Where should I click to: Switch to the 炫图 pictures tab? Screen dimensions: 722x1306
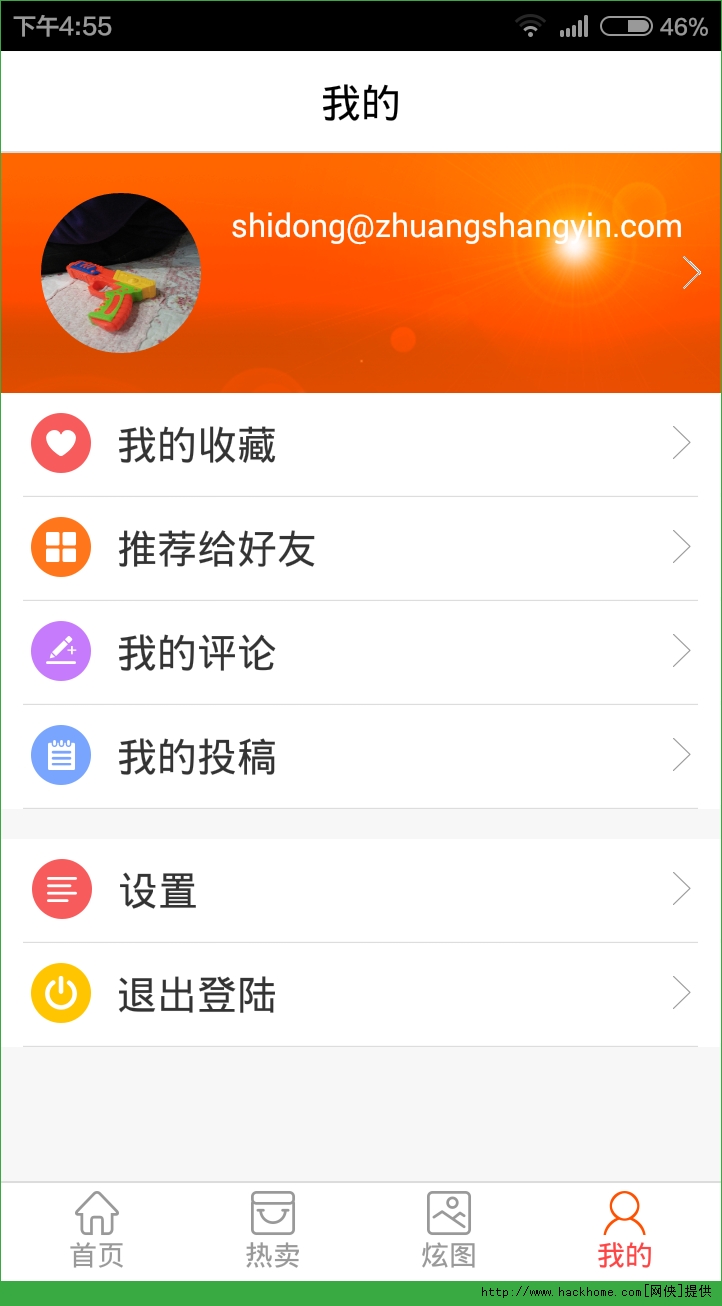tap(448, 1230)
